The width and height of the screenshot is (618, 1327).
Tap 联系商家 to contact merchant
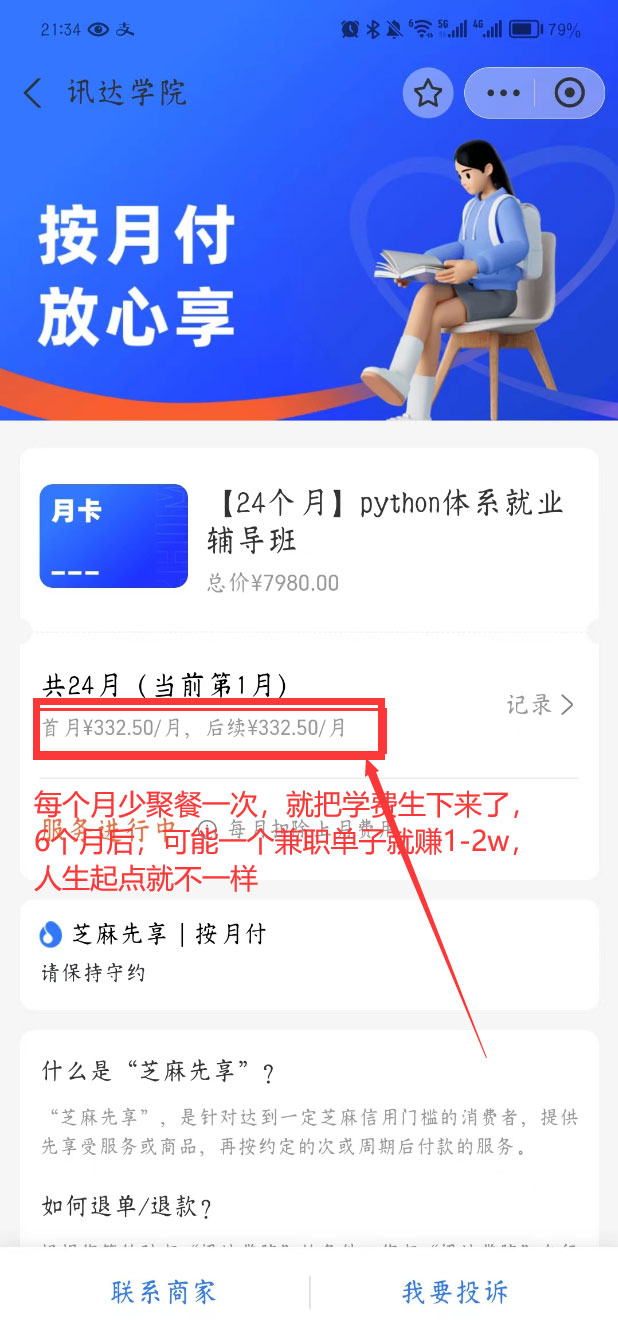click(163, 1291)
